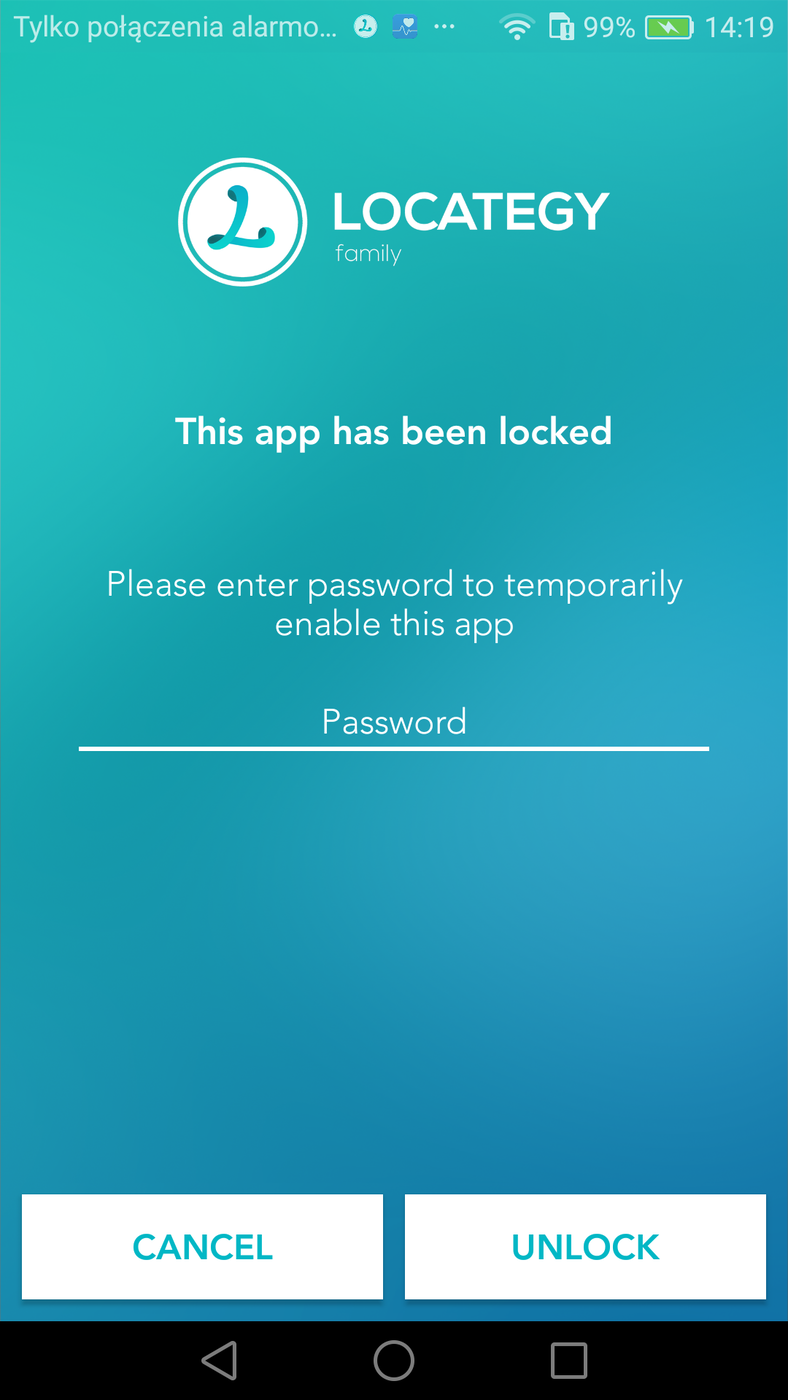Tap the Password input field
The width and height of the screenshot is (788, 1400).
394,722
